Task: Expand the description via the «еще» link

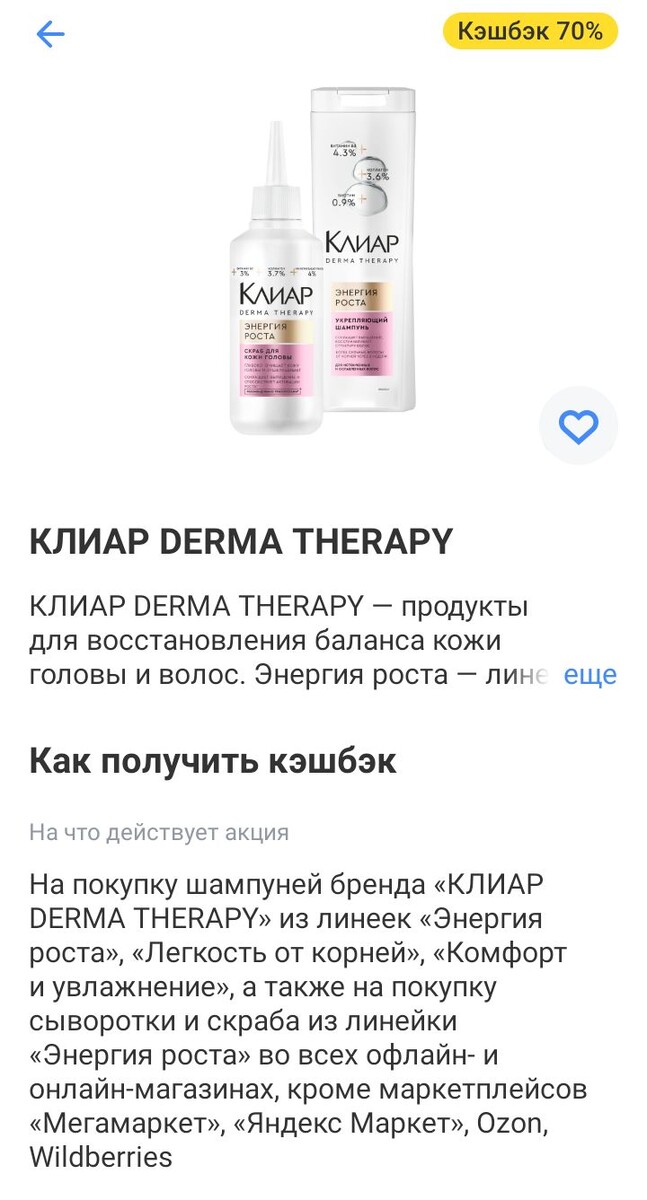Action: (590, 675)
